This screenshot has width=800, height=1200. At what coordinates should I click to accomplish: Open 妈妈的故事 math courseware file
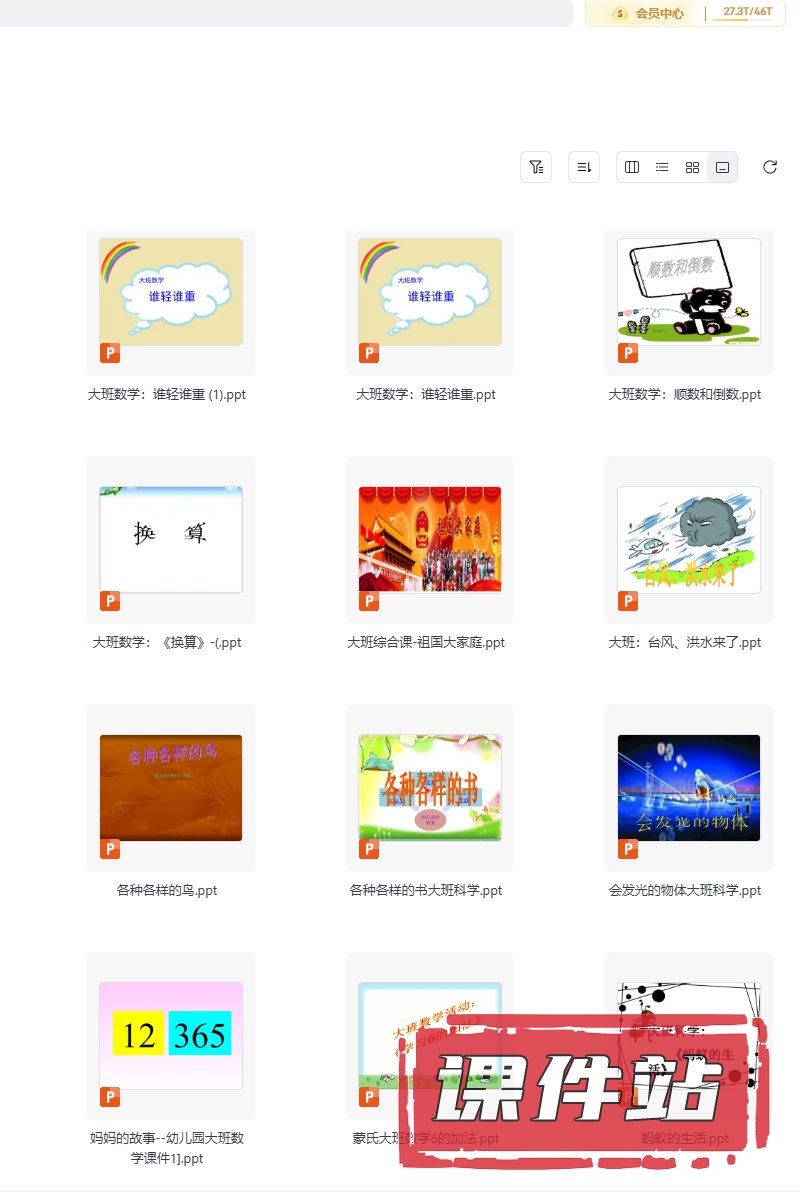pyautogui.click(x=171, y=1035)
